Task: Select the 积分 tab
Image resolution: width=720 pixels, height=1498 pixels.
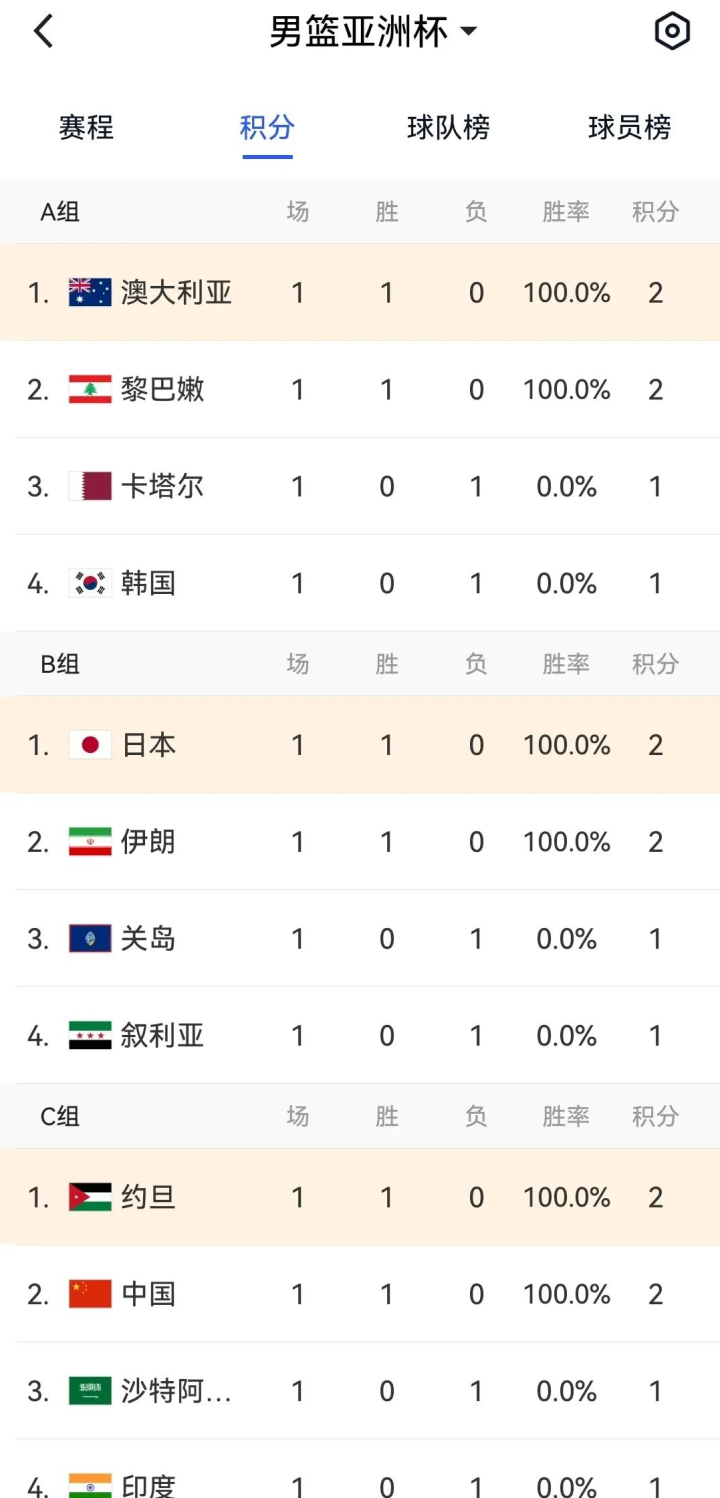Action: tap(267, 128)
